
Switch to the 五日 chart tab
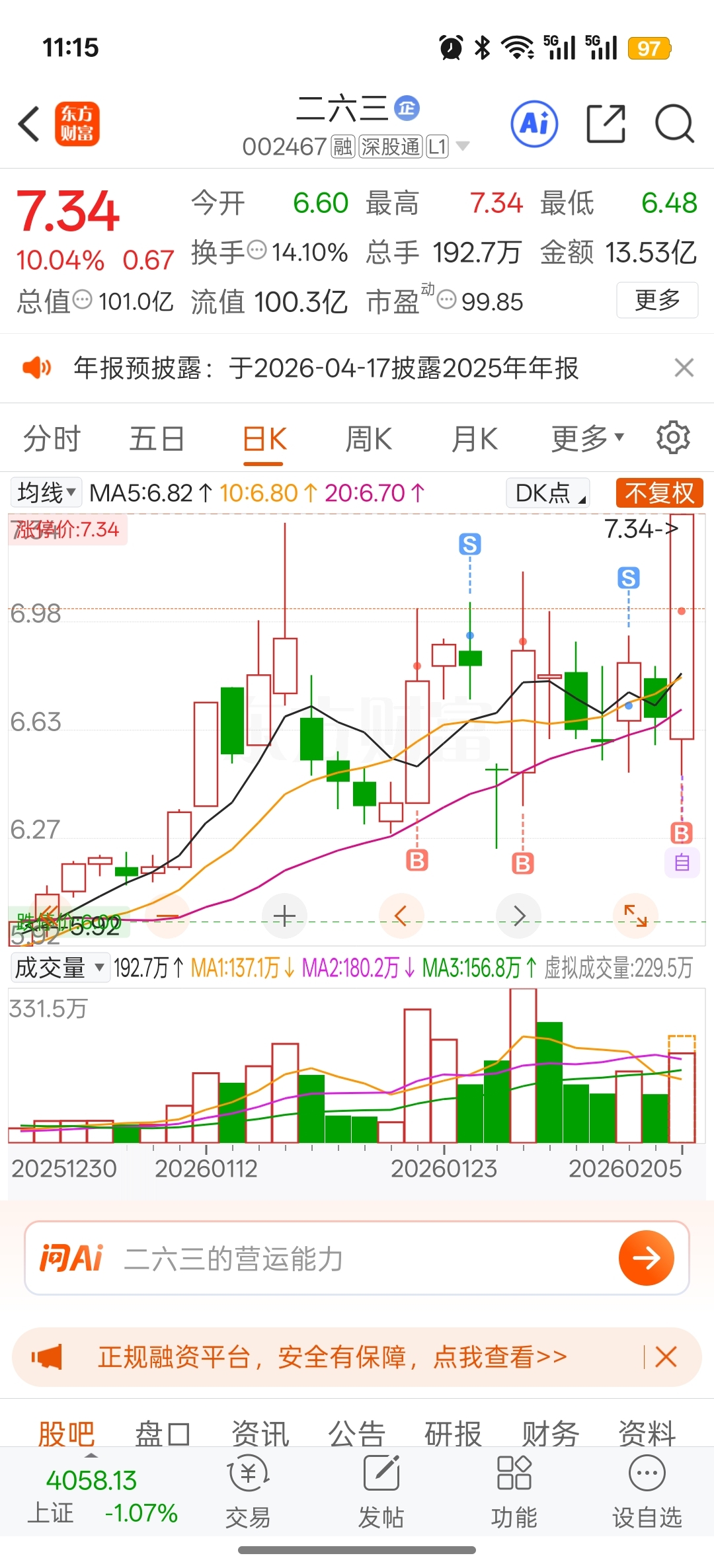coord(157,439)
